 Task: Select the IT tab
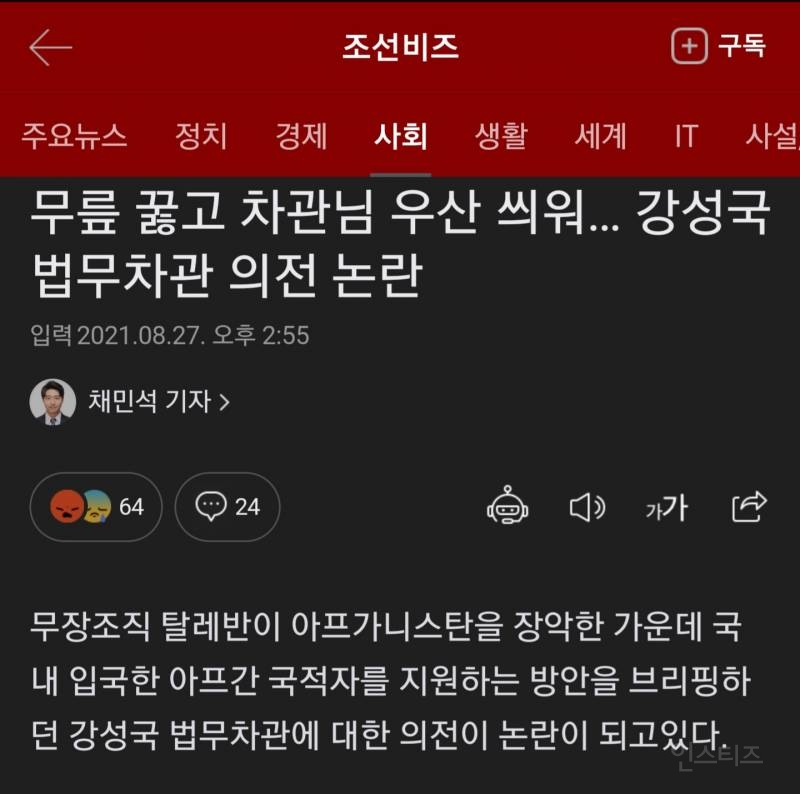[685, 136]
